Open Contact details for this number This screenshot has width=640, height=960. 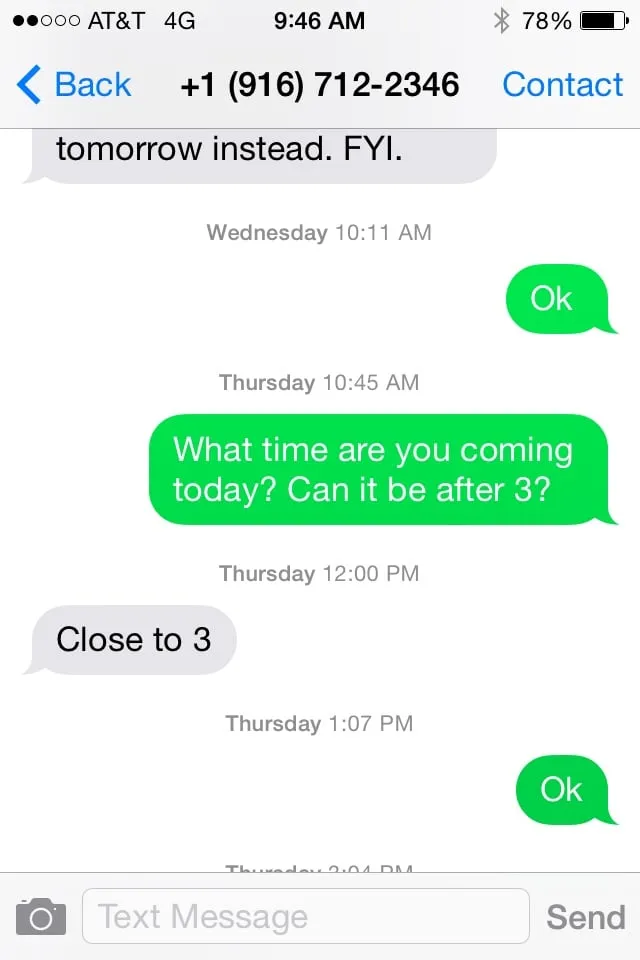[562, 85]
